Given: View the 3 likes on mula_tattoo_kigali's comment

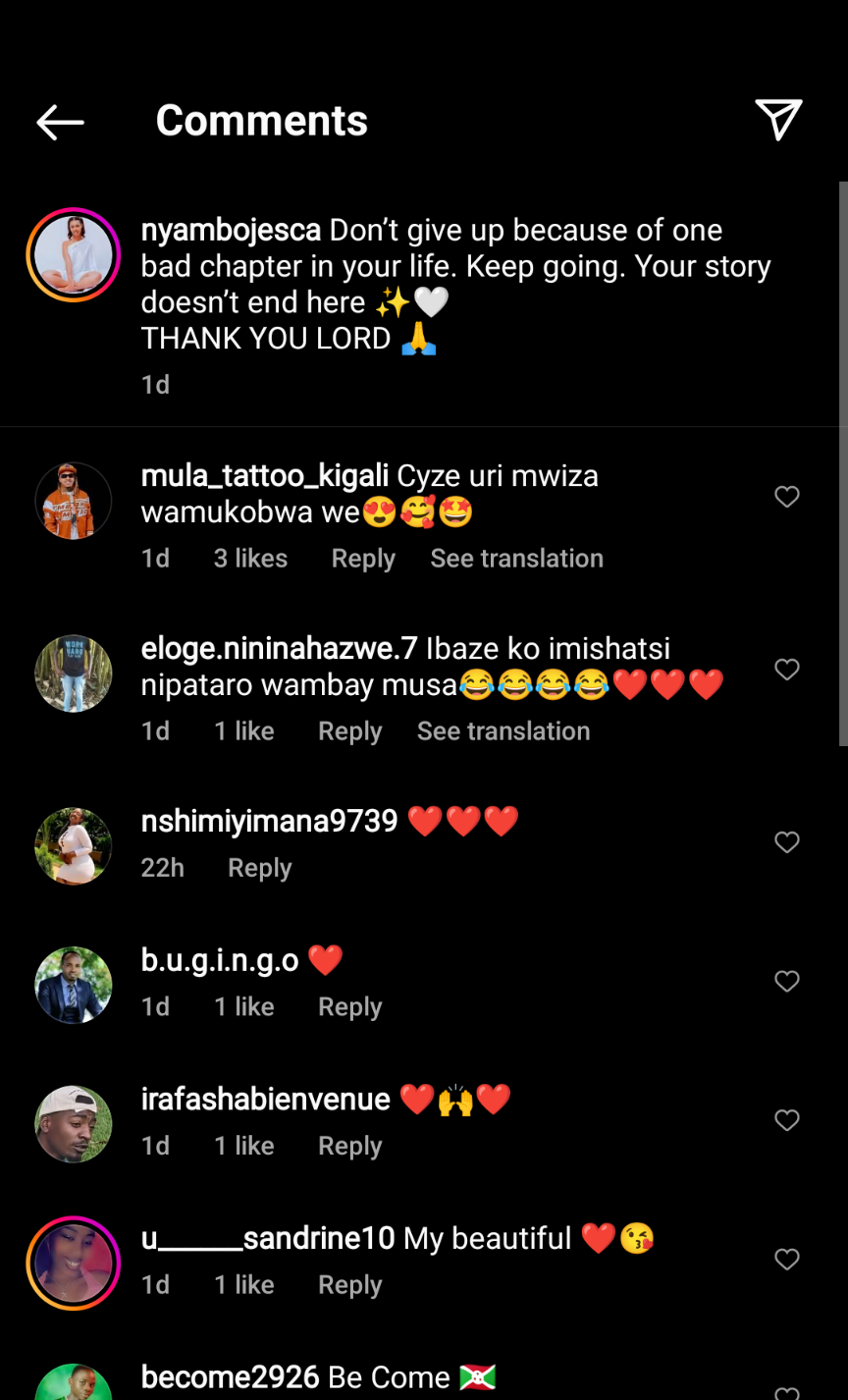Looking at the screenshot, I should click(250, 559).
